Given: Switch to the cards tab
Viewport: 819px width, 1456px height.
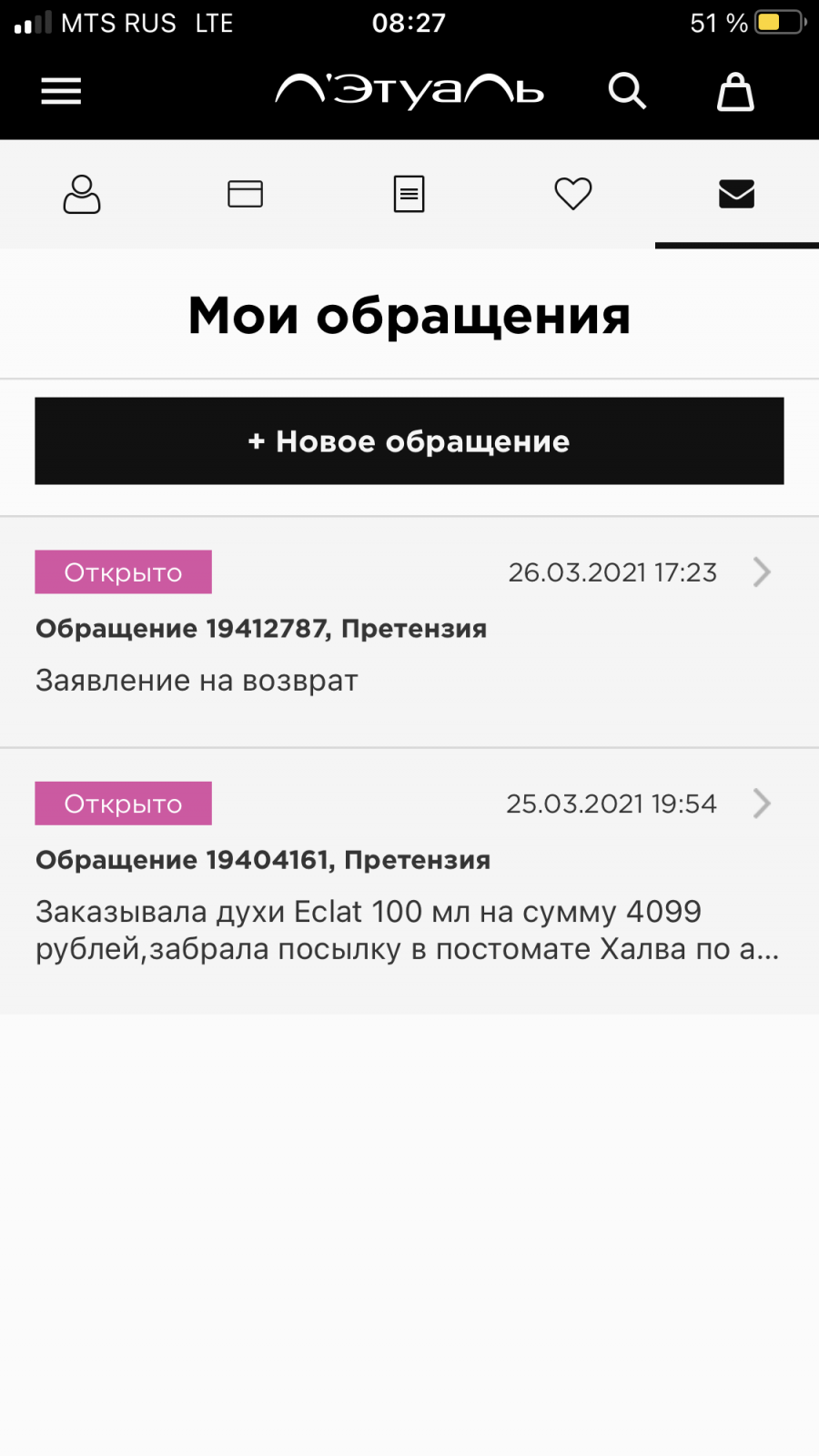Looking at the screenshot, I should pos(246,194).
